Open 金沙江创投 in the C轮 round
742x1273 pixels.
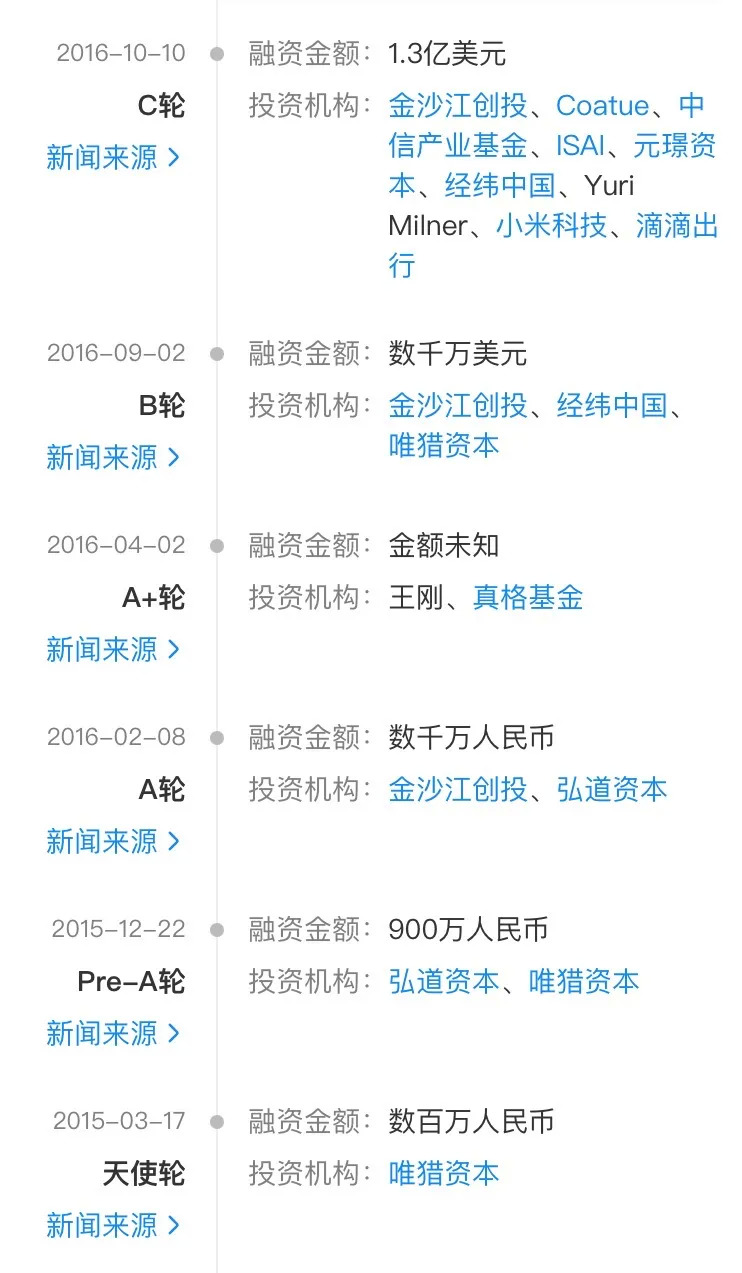[457, 105]
